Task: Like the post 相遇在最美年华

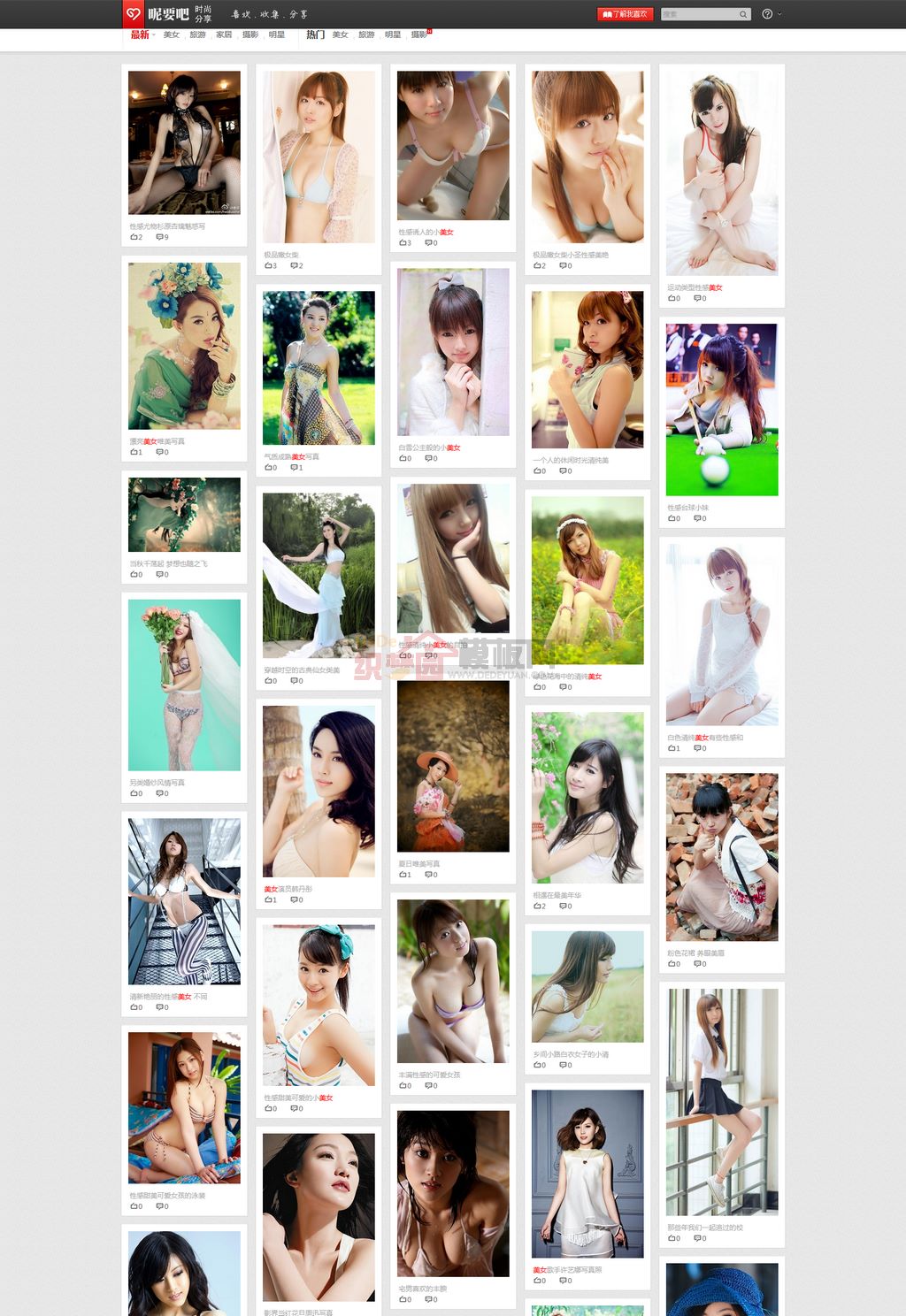Action: (539, 907)
